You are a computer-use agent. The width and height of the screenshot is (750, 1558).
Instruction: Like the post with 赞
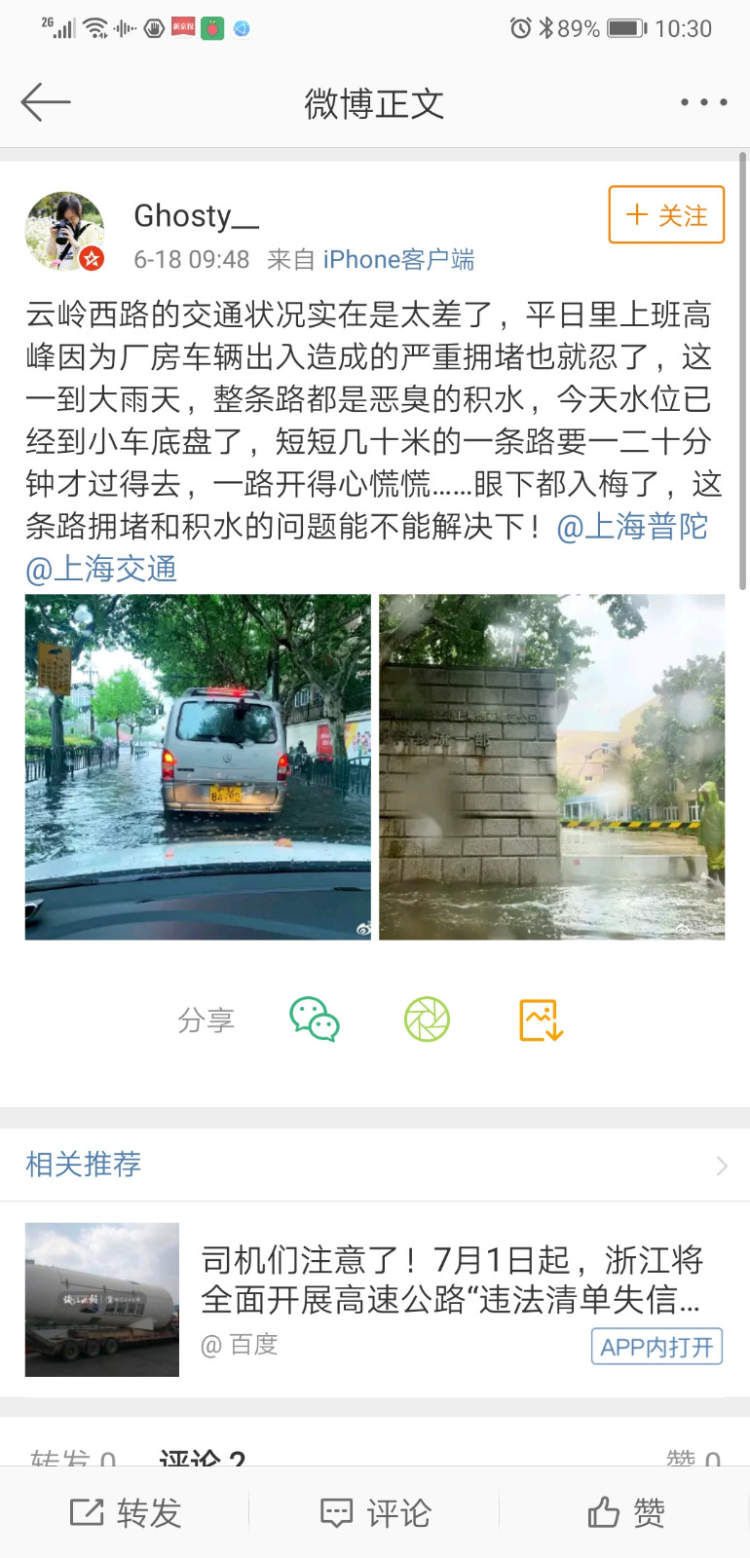(626, 1512)
